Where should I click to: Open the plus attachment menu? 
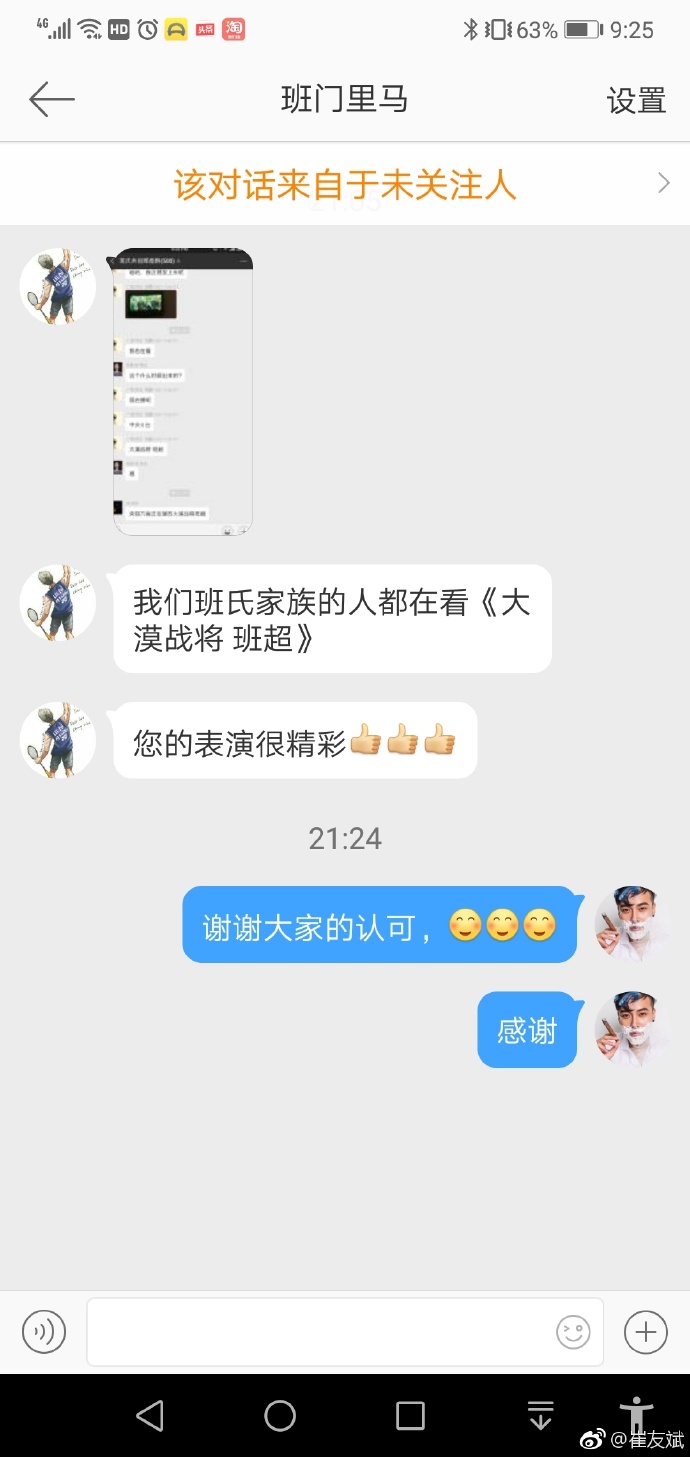pos(645,1332)
